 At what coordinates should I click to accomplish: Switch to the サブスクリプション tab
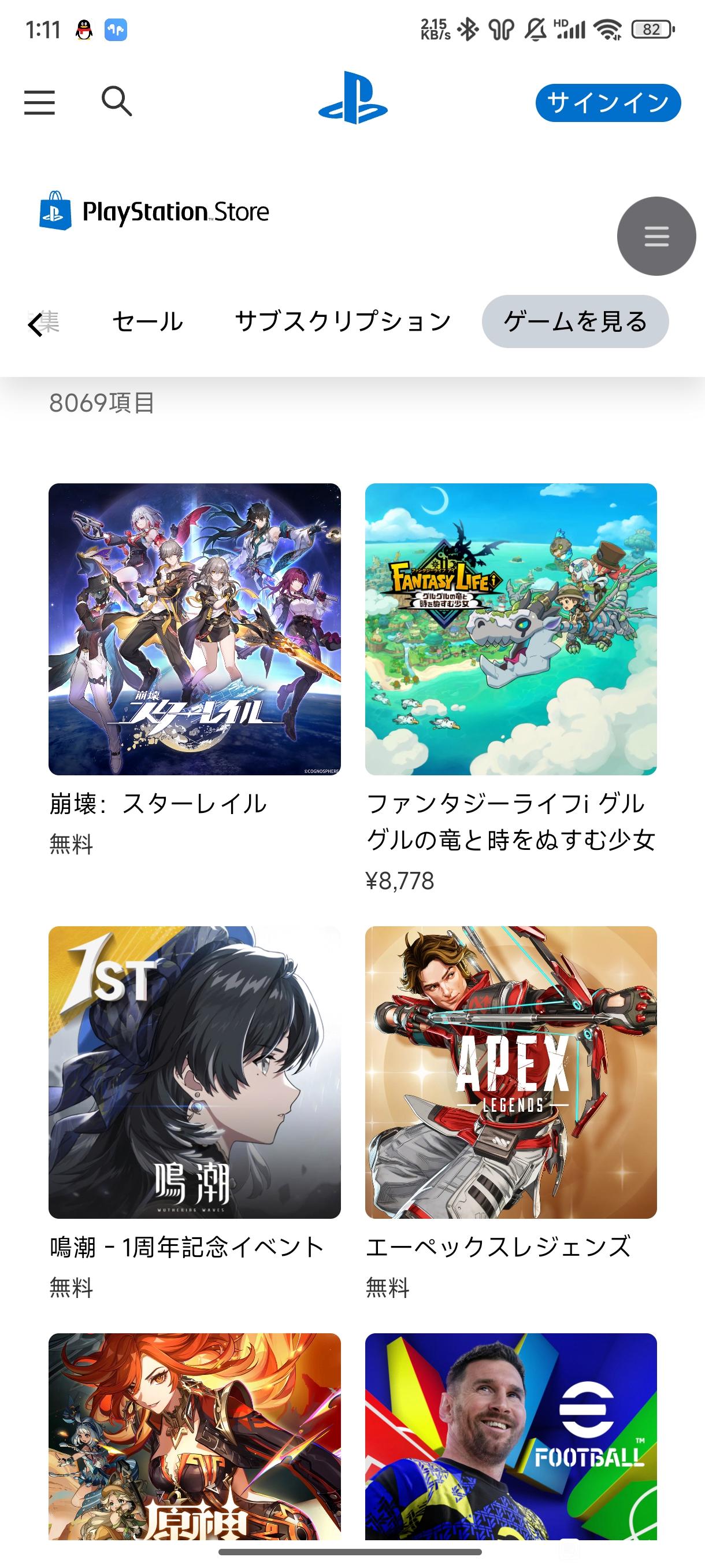(343, 321)
